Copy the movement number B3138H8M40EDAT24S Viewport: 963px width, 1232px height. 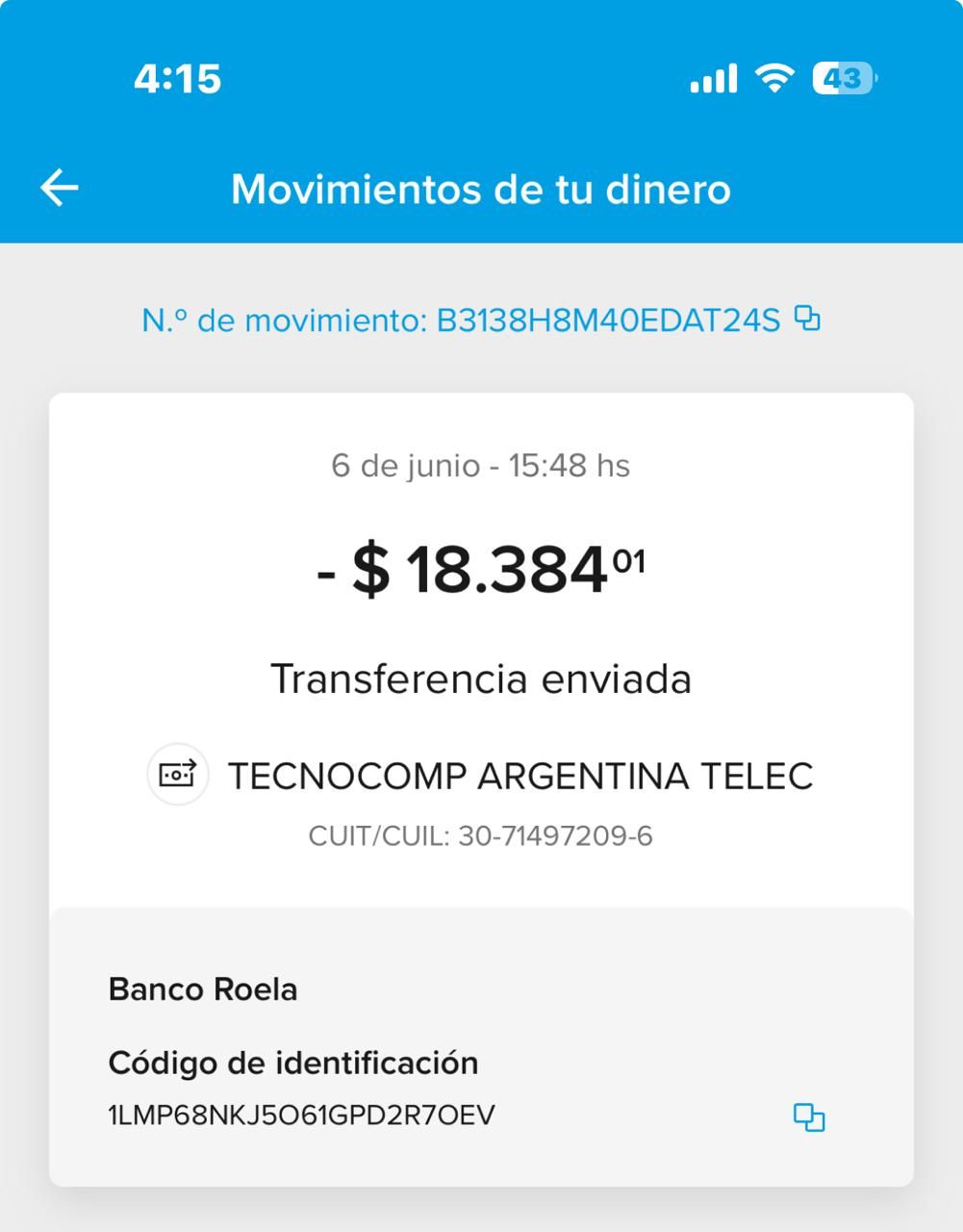(808, 319)
